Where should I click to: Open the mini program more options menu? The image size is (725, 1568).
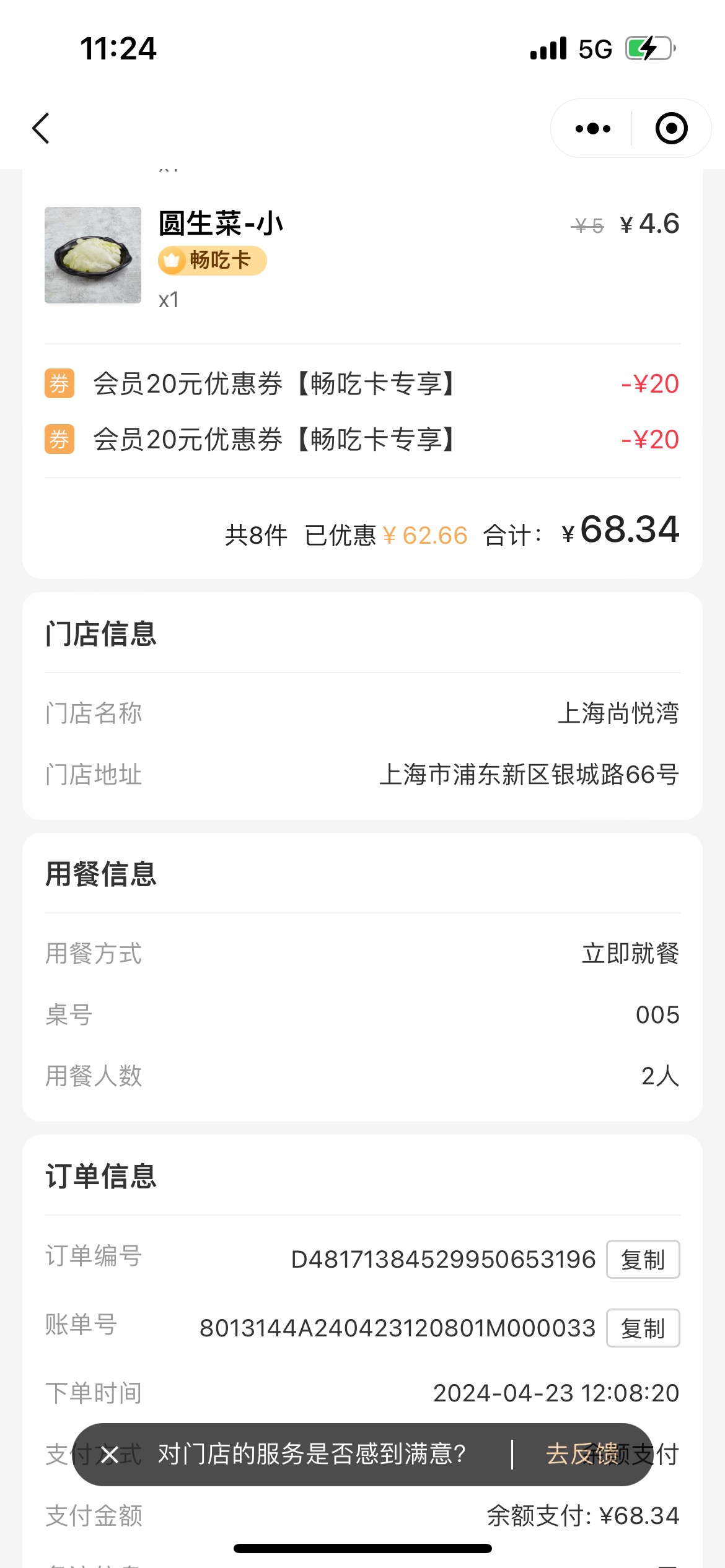[592, 129]
